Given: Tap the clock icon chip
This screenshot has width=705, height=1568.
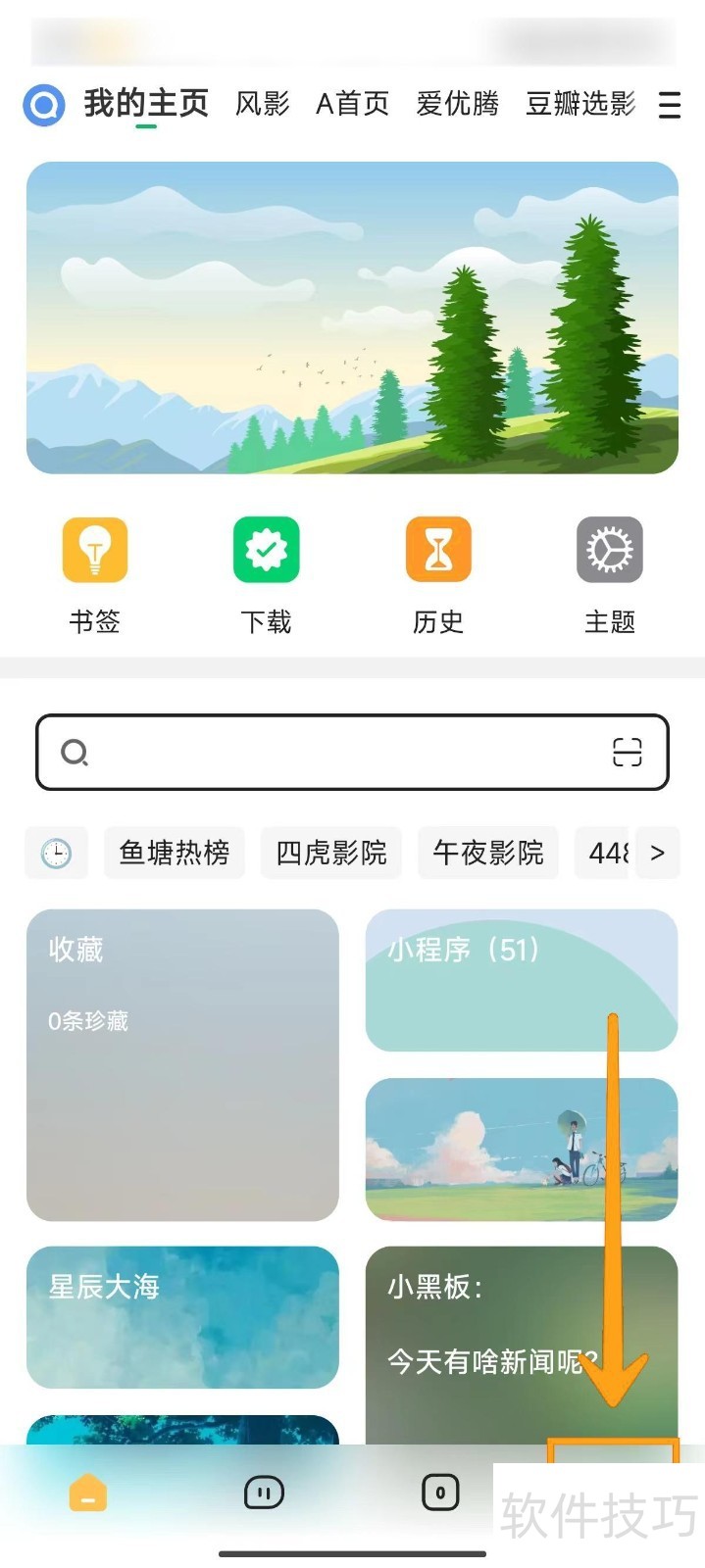Looking at the screenshot, I should pyautogui.click(x=56, y=853).
